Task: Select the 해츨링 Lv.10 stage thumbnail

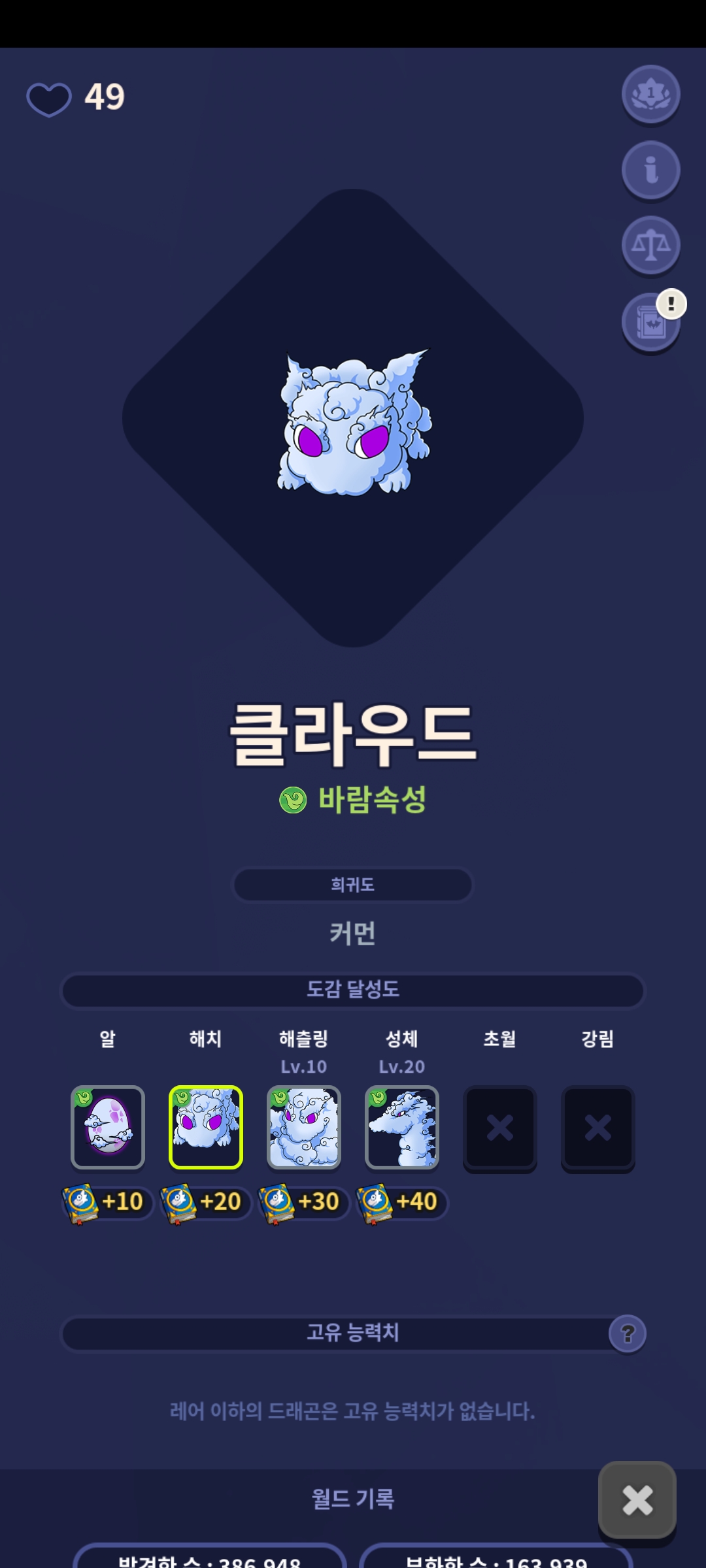Action: (x=304, y=1127)
